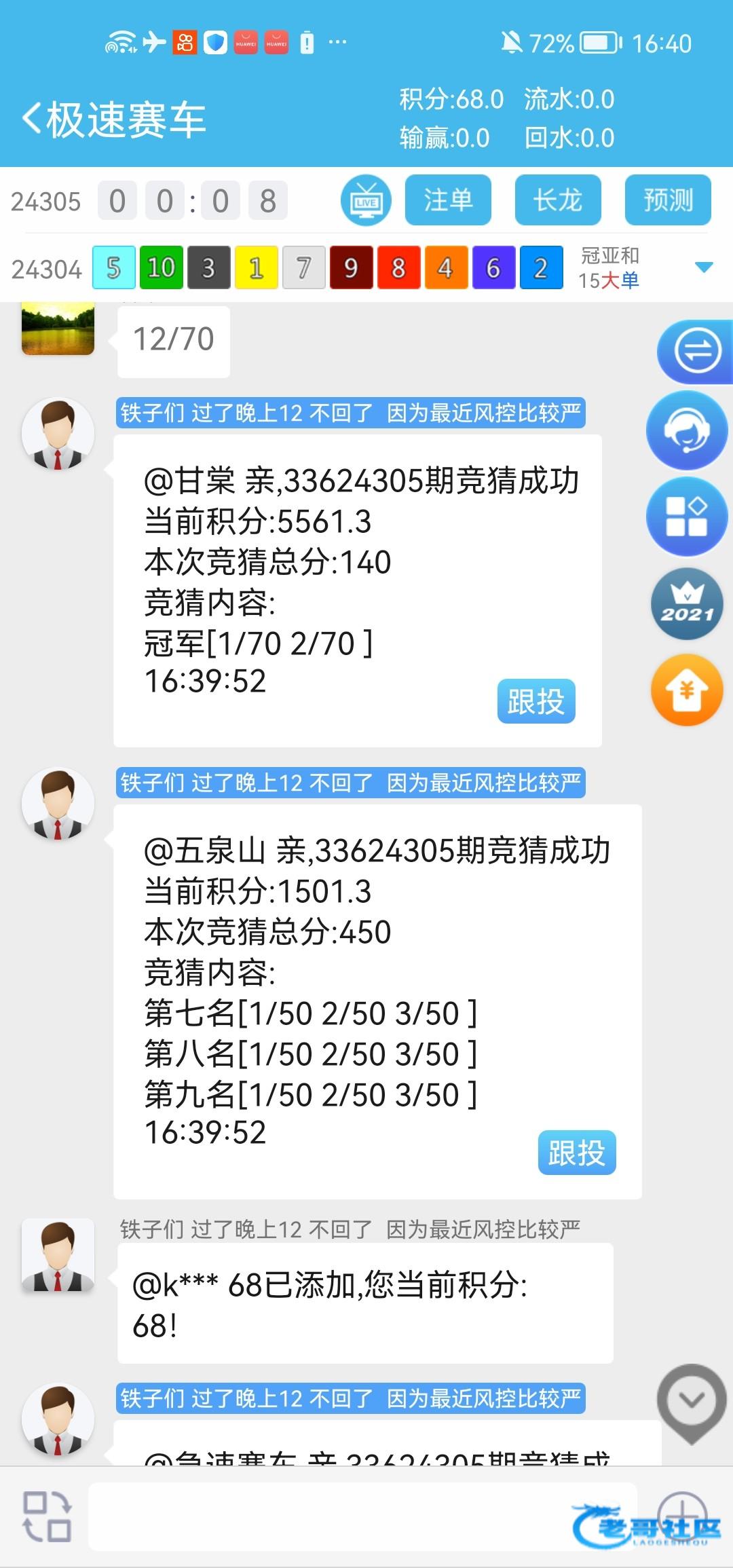The width and height of the screenshot is (733, 1568).
Task: Open 预测 predictions
Action: pos(668,200)
